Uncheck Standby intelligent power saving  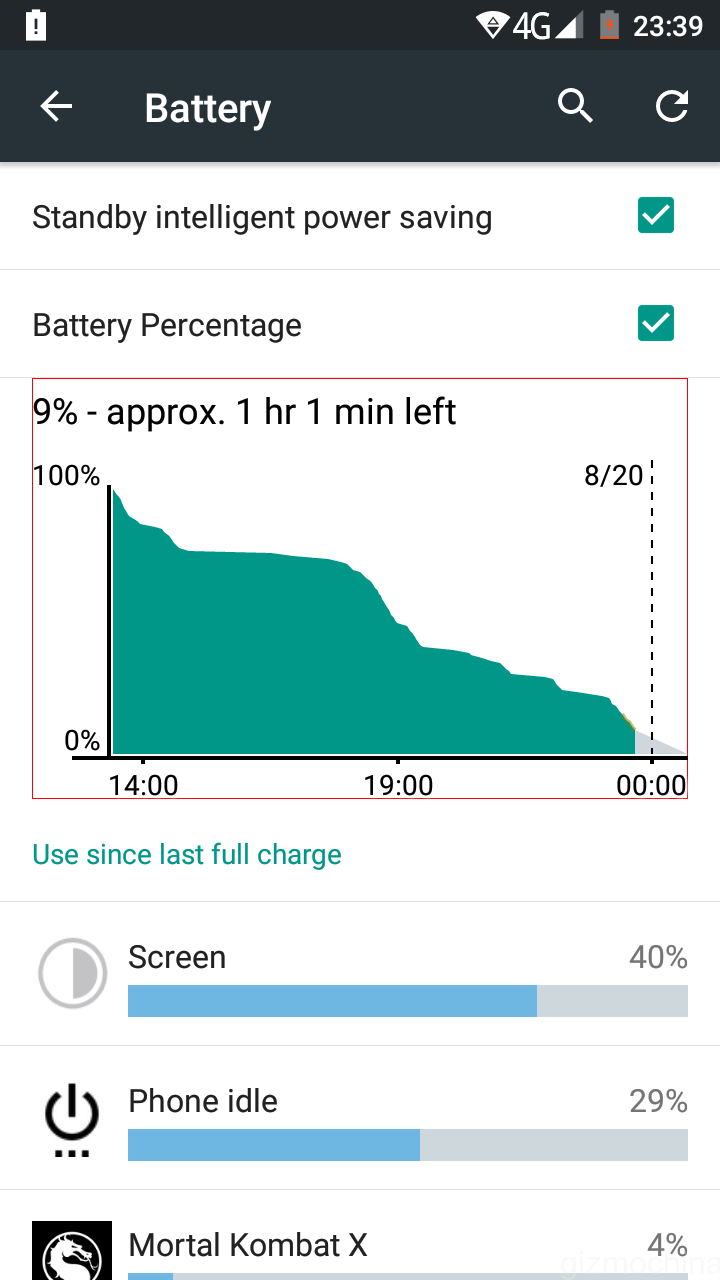point(656,216)
